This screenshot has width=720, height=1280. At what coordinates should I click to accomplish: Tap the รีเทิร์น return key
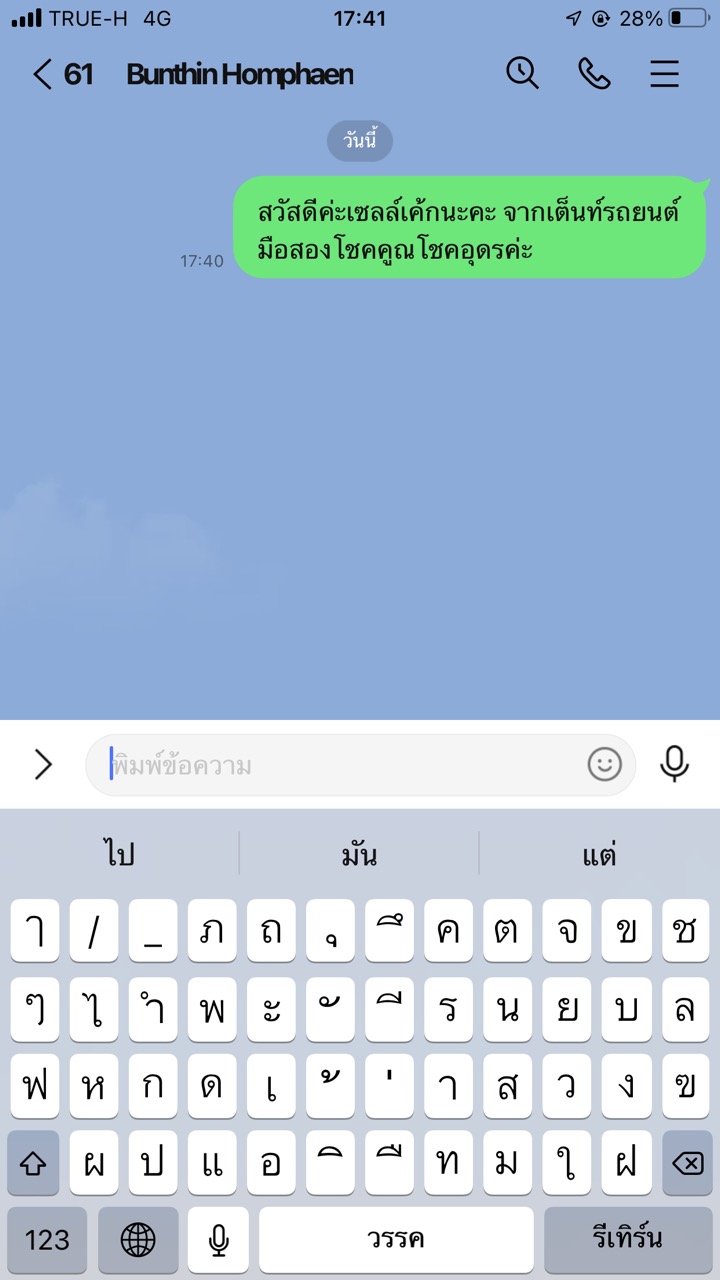click(x=628, y=1240)
